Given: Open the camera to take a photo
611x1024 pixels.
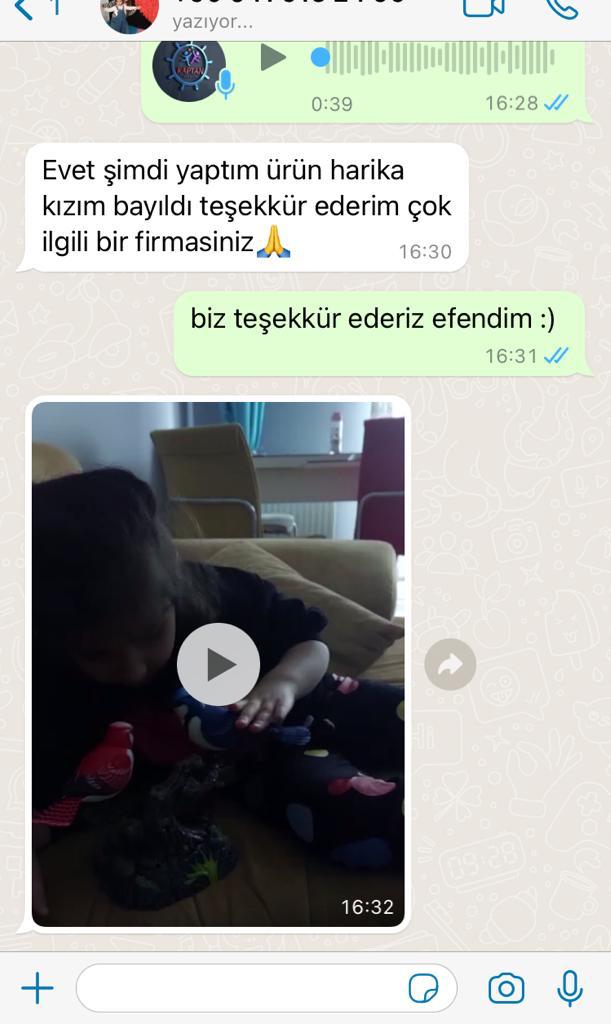Looking at the screenshot, I should tap(506, 988).
